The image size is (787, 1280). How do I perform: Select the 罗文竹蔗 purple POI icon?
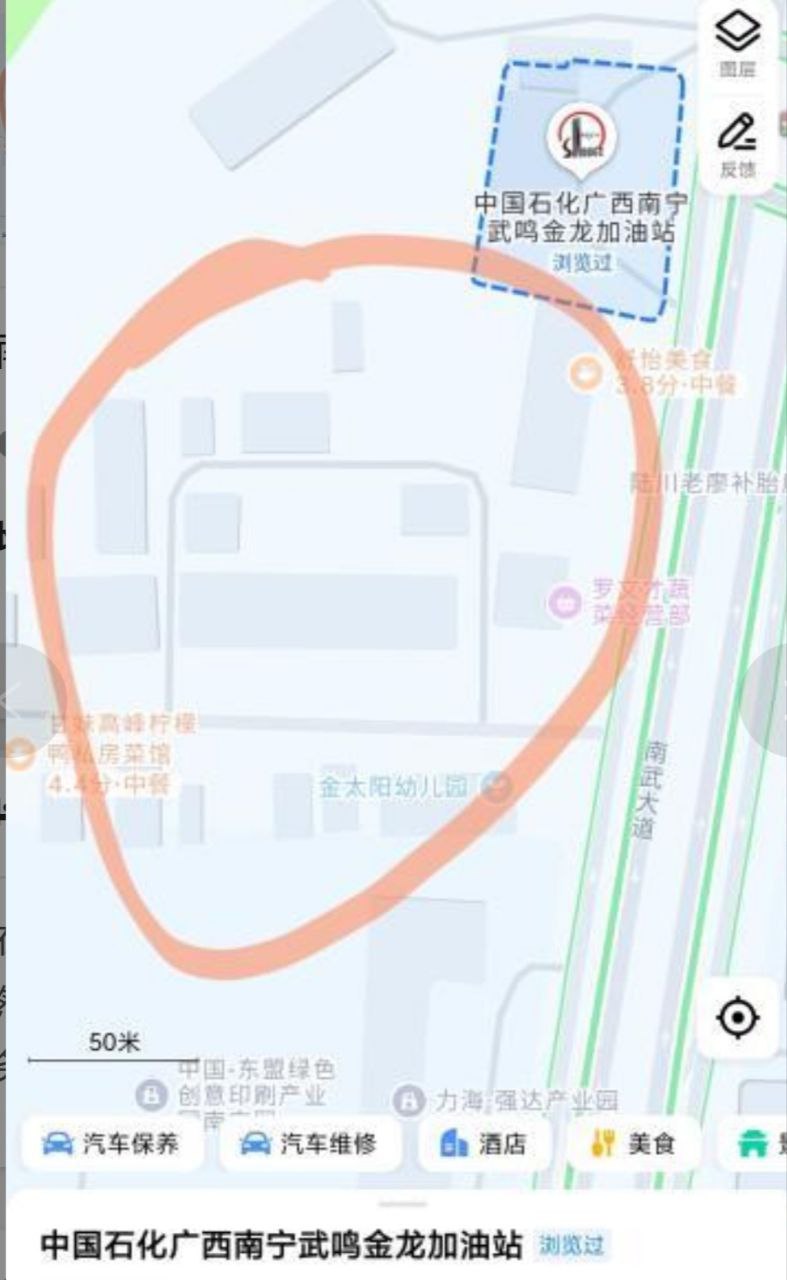(565, 600)
